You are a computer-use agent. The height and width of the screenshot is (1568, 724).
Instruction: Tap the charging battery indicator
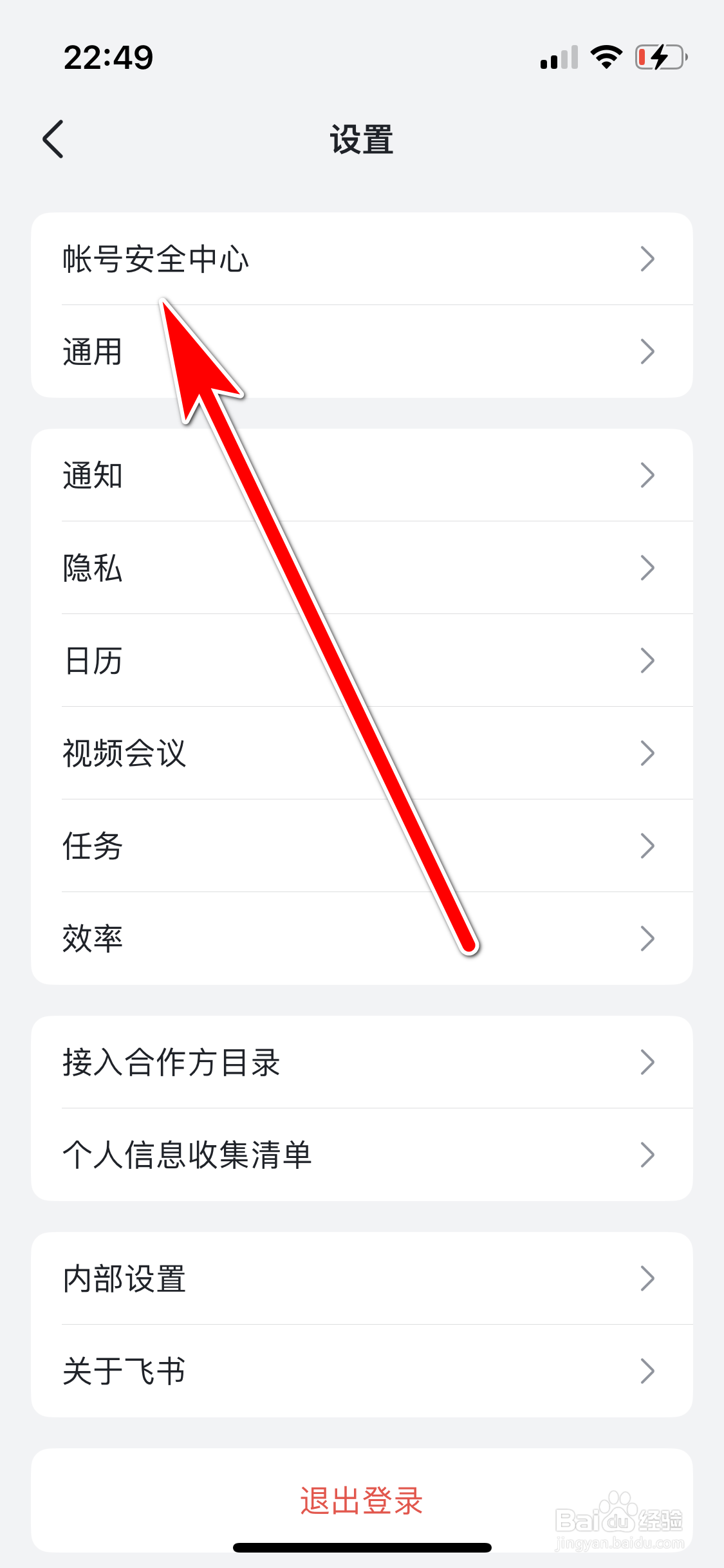click(x=660, y=58)
